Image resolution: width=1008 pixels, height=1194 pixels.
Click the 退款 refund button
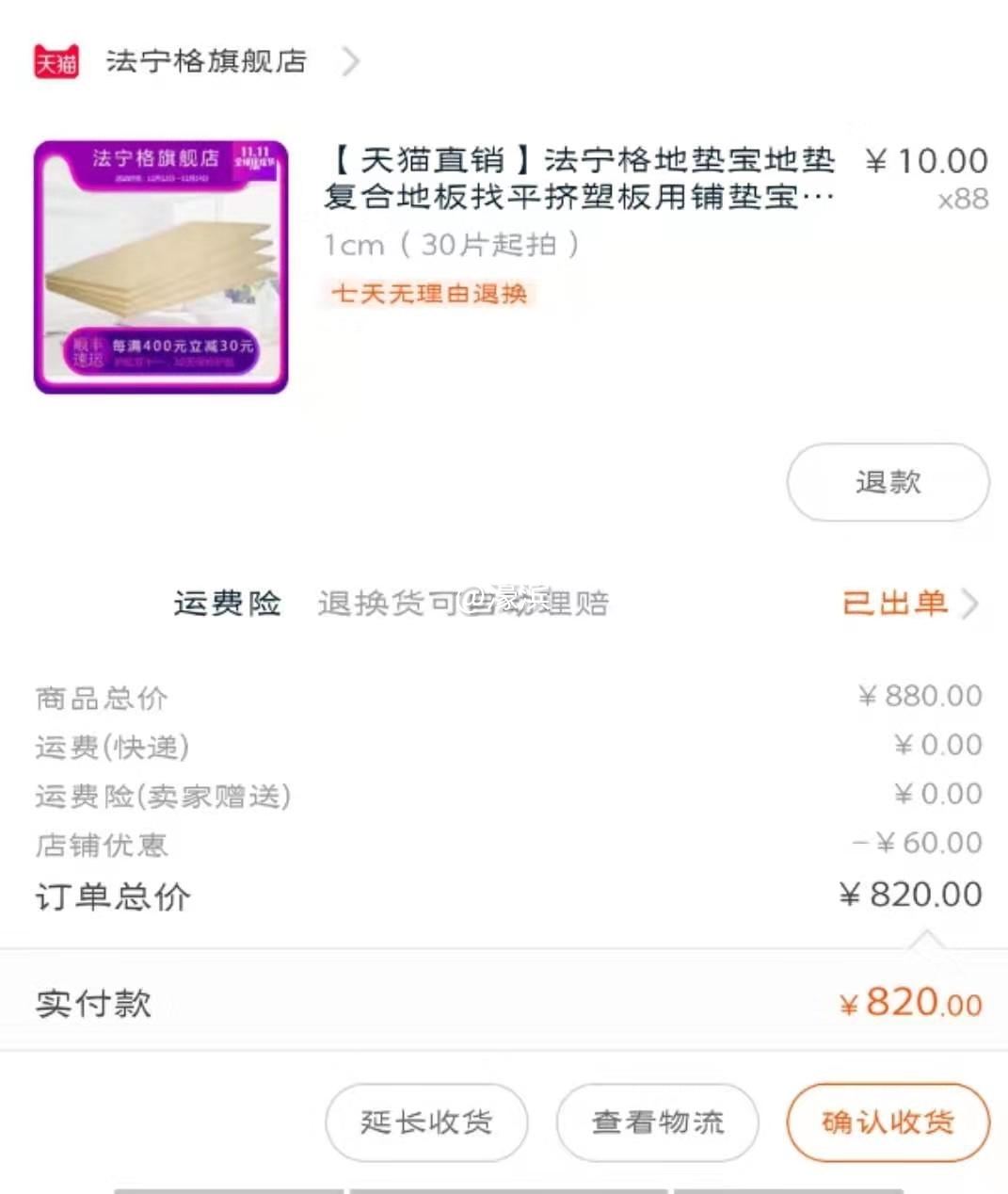pyautogui.click(x=887, y=482)
